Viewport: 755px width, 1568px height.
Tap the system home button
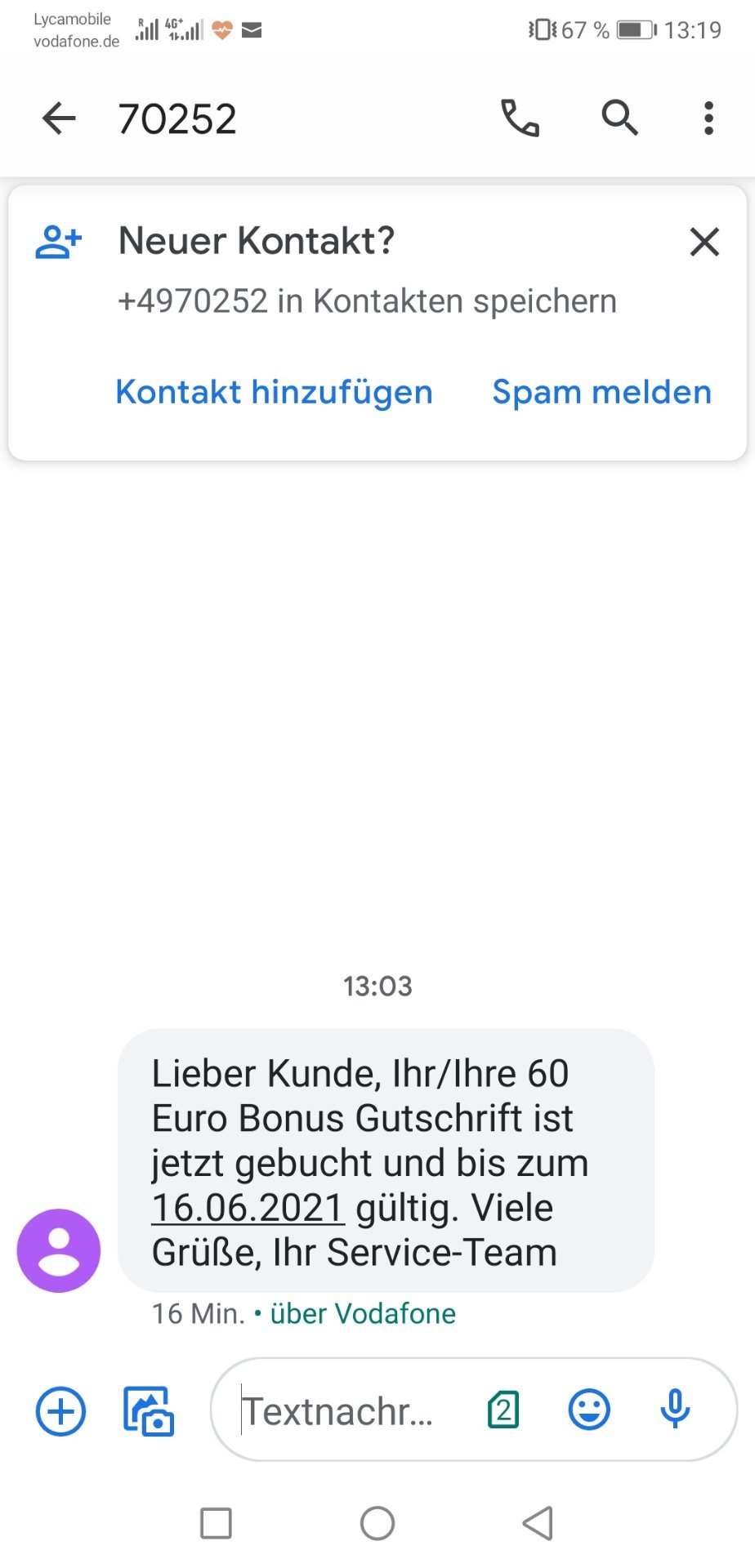pyautogui.click(x=377, y=1523)
